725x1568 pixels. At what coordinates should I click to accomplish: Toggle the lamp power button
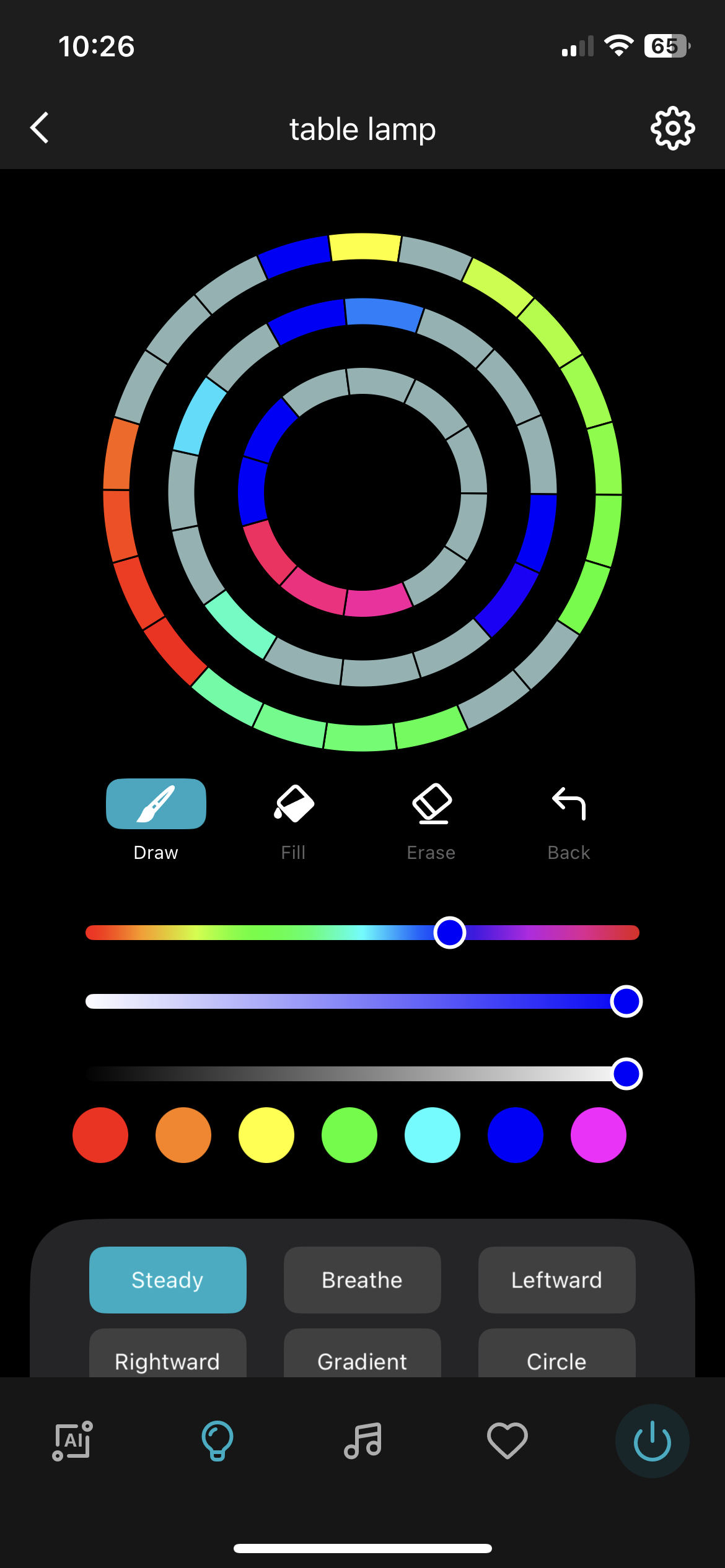[x=652, y=1441]
